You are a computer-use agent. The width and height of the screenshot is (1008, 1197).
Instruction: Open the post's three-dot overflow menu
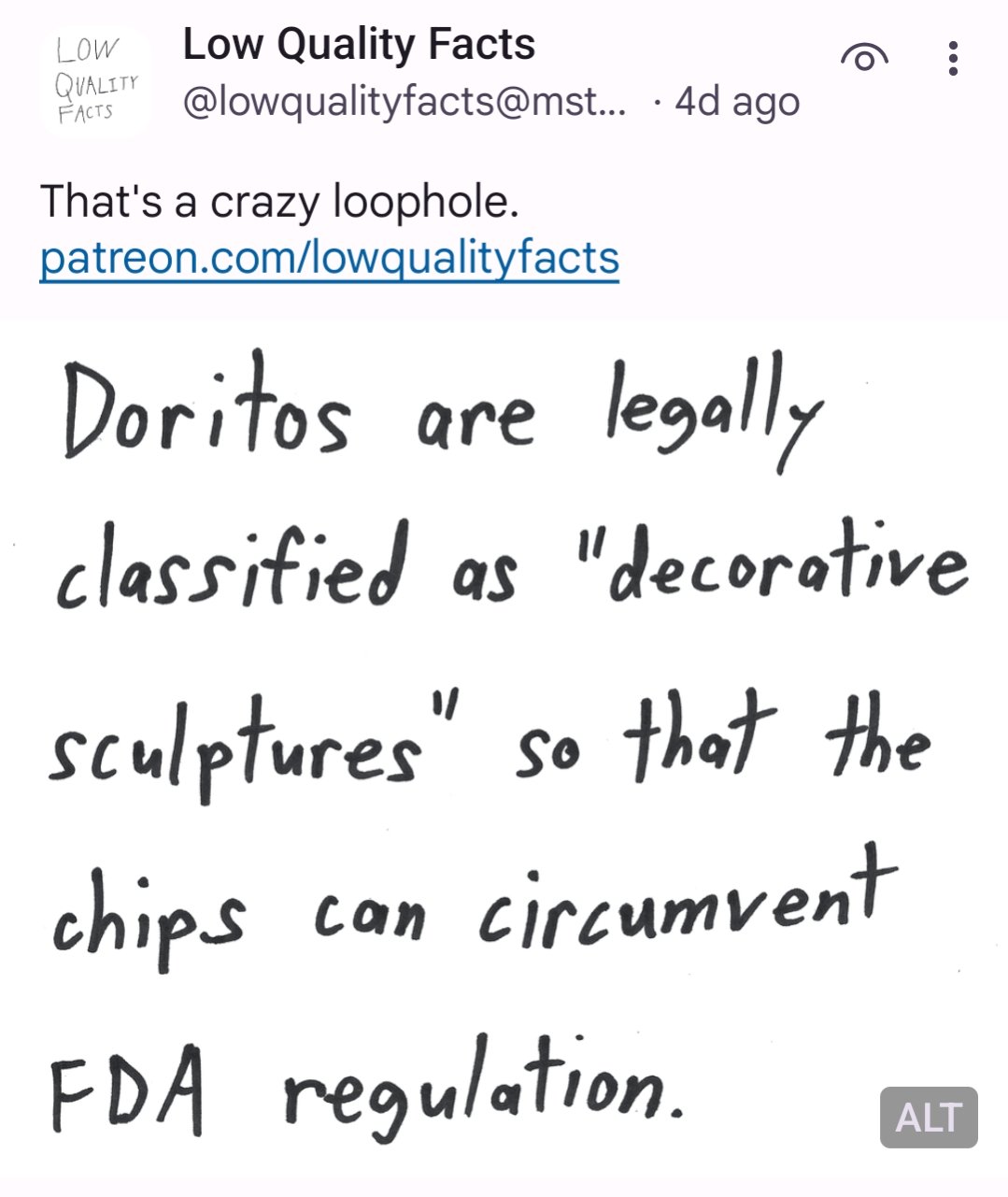pos(952,58)
